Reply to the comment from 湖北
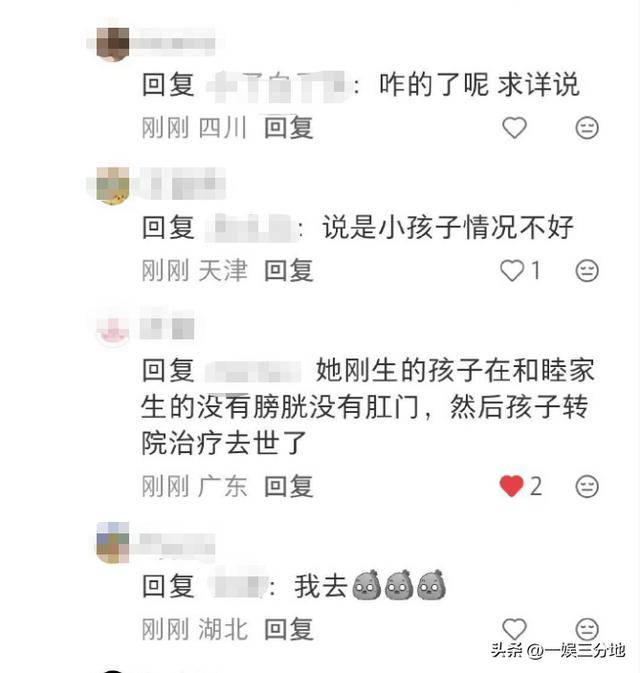This screenshot has height=673, width=640. 289,629
